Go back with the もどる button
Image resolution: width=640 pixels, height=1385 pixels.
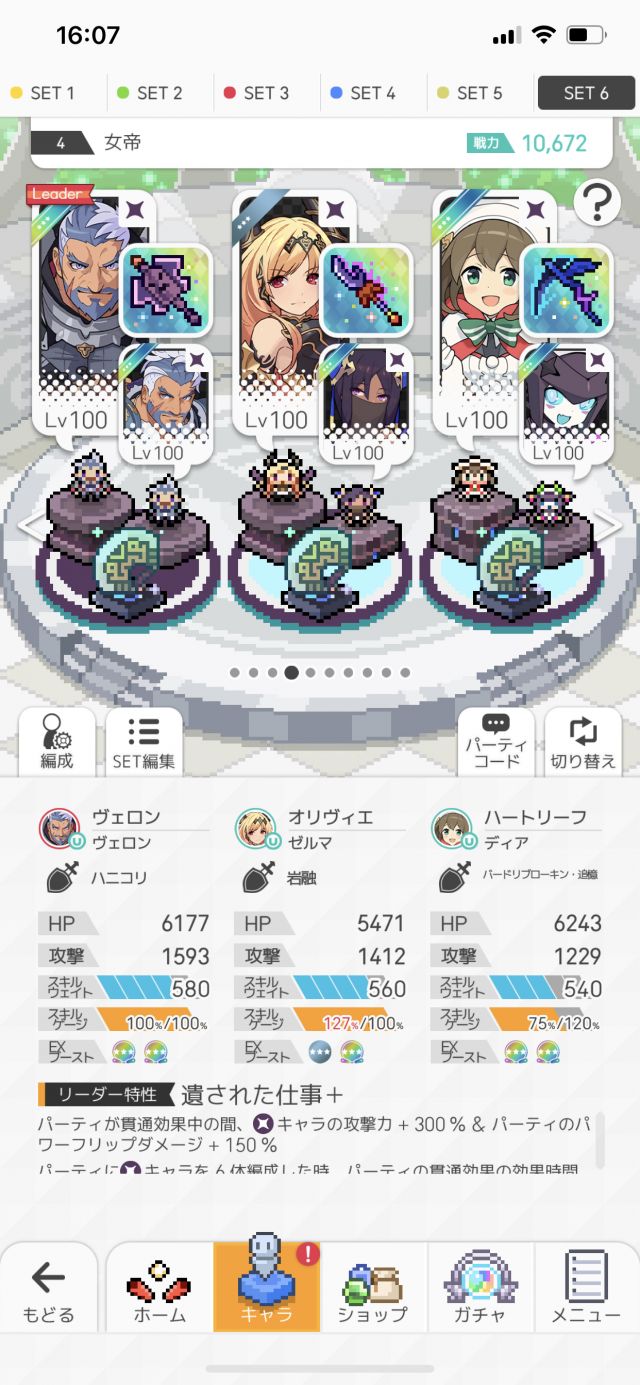48,1288
